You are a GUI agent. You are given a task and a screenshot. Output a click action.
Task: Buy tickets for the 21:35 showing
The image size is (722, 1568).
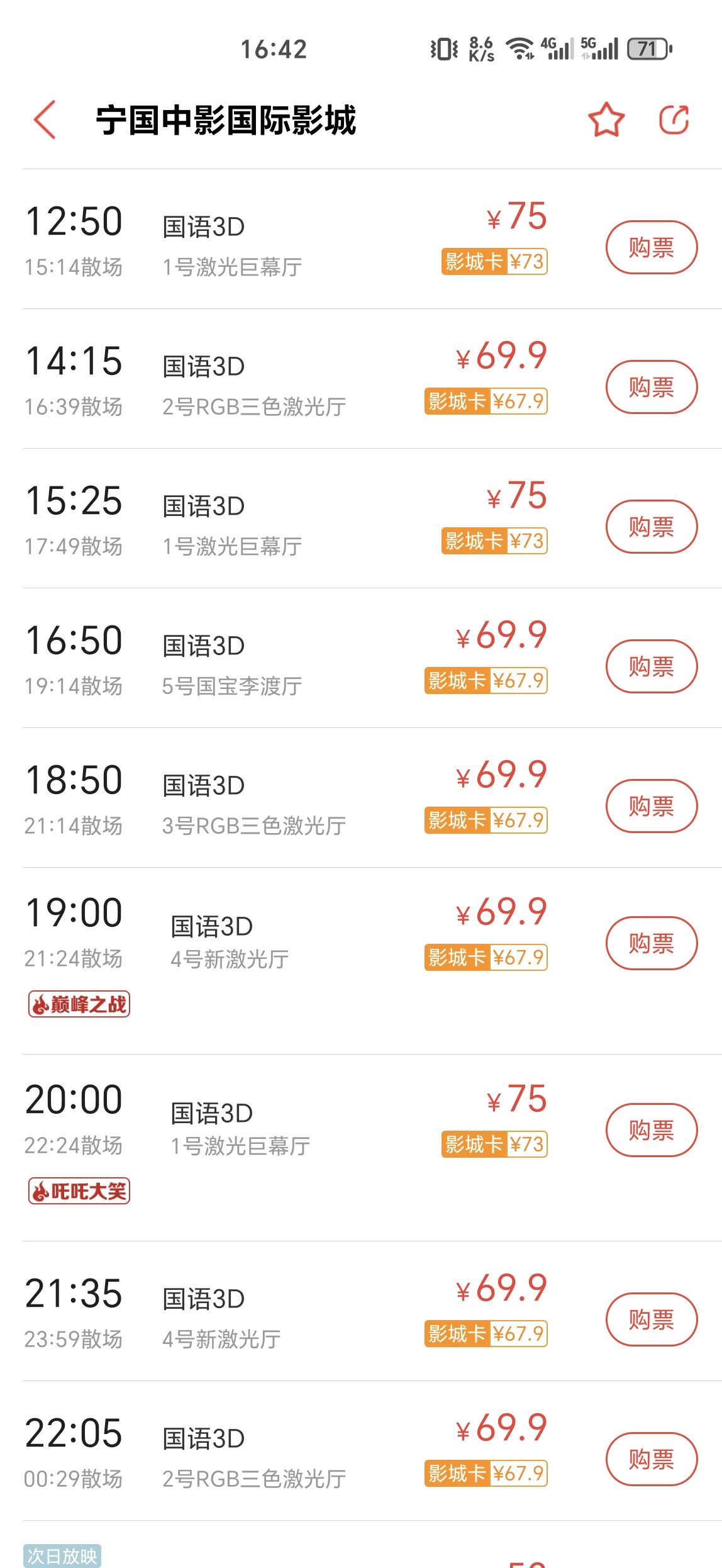coord(652,1319)
